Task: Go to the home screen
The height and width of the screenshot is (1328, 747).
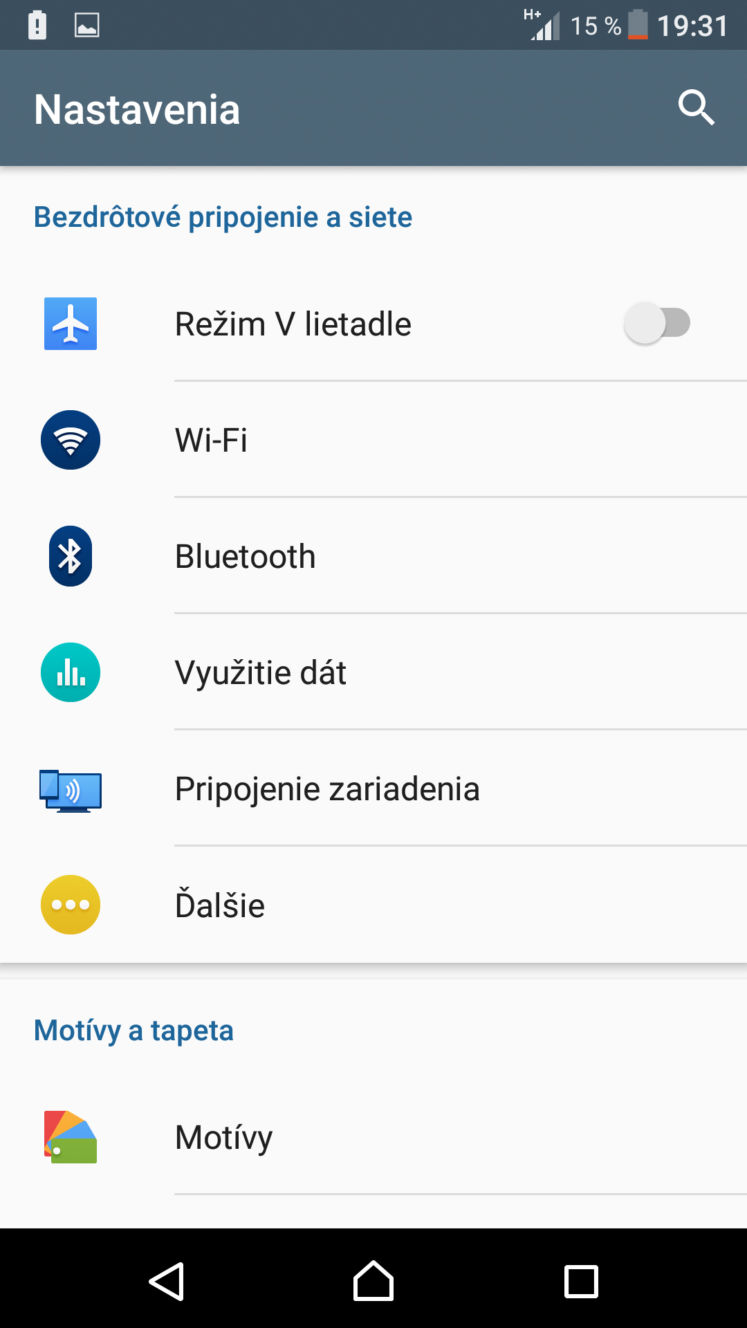Action: tap(373, 1280)
